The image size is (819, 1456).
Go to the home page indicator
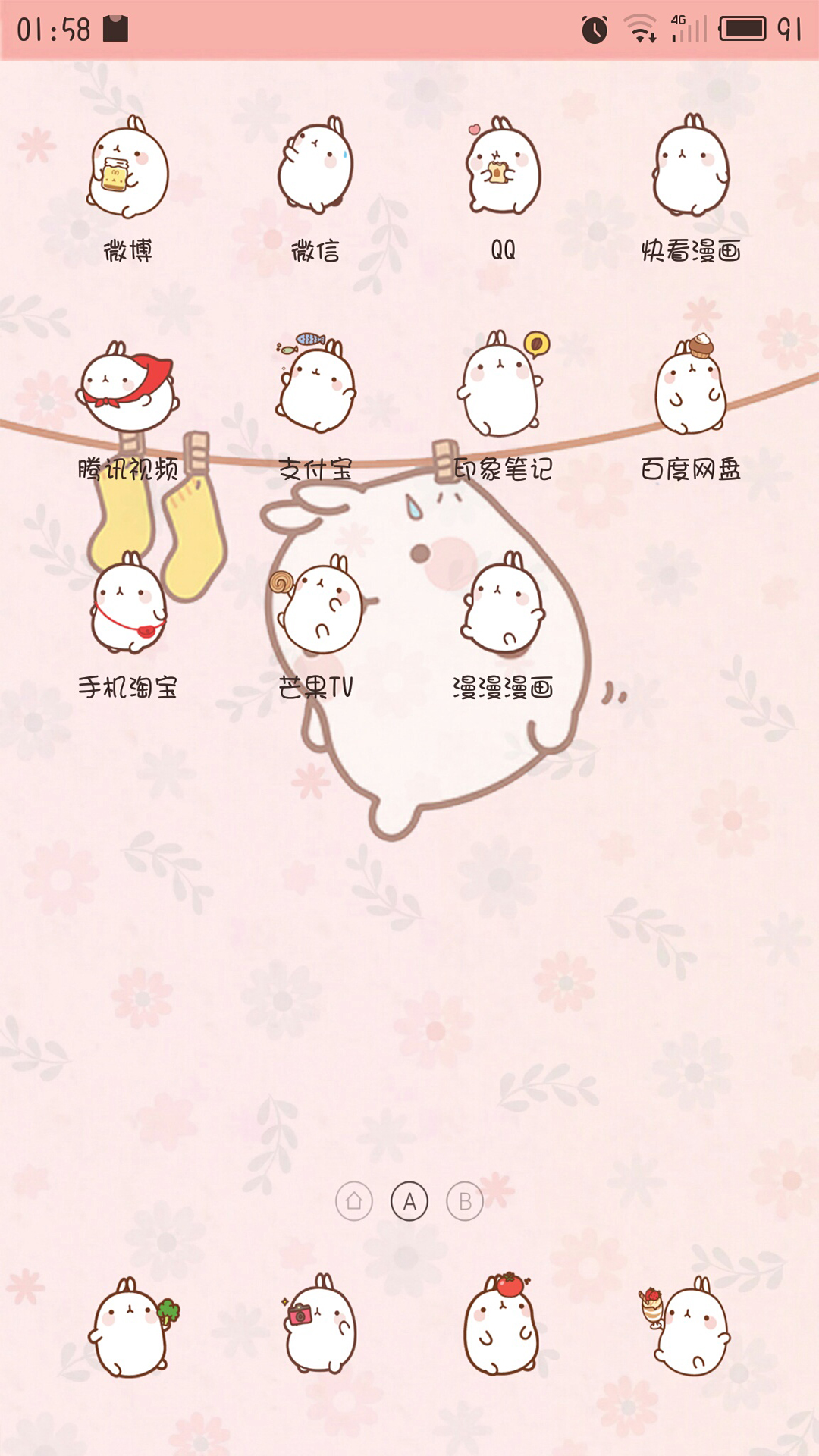(354, 1201)
